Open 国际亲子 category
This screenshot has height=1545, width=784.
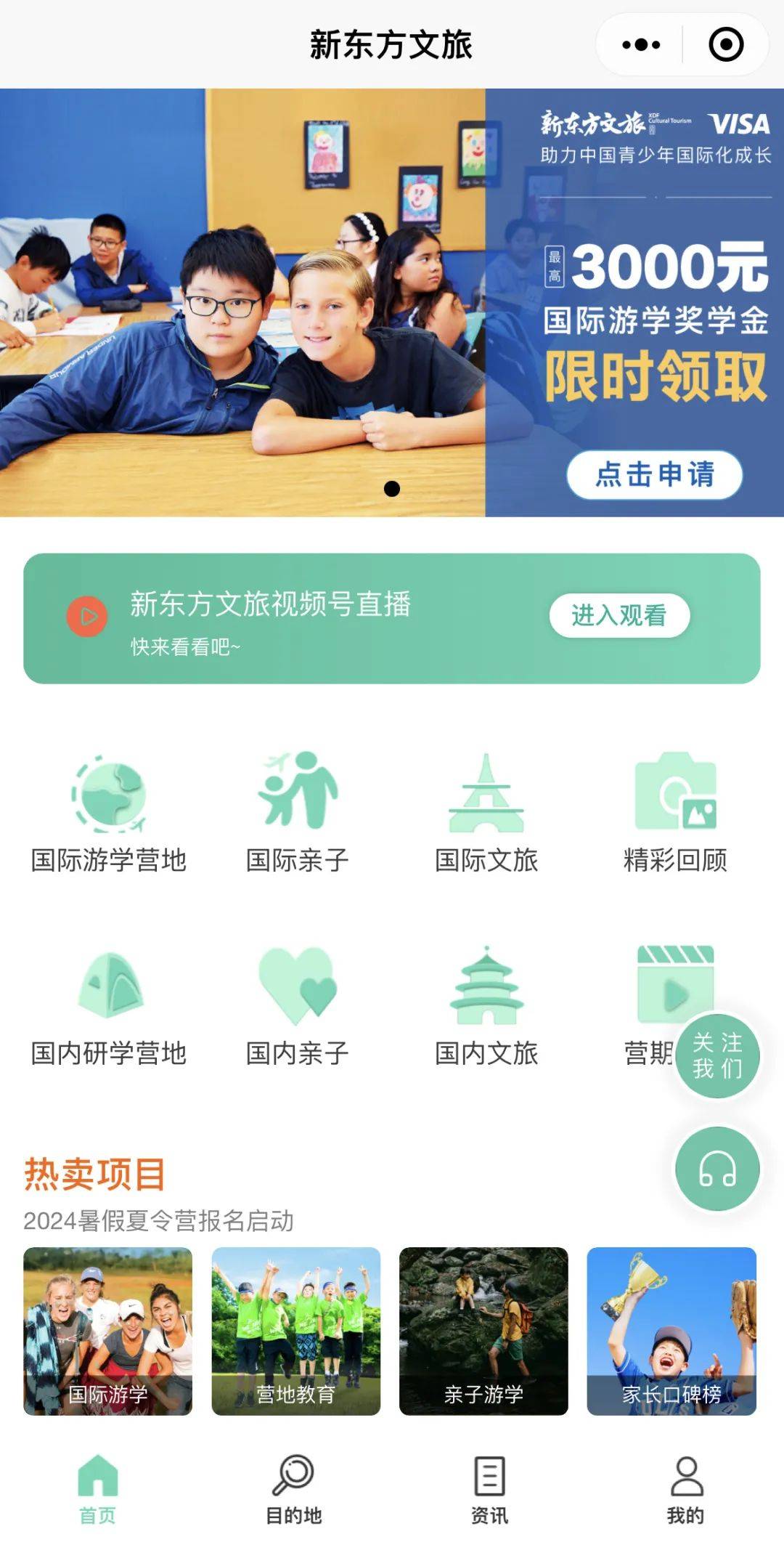297,812
